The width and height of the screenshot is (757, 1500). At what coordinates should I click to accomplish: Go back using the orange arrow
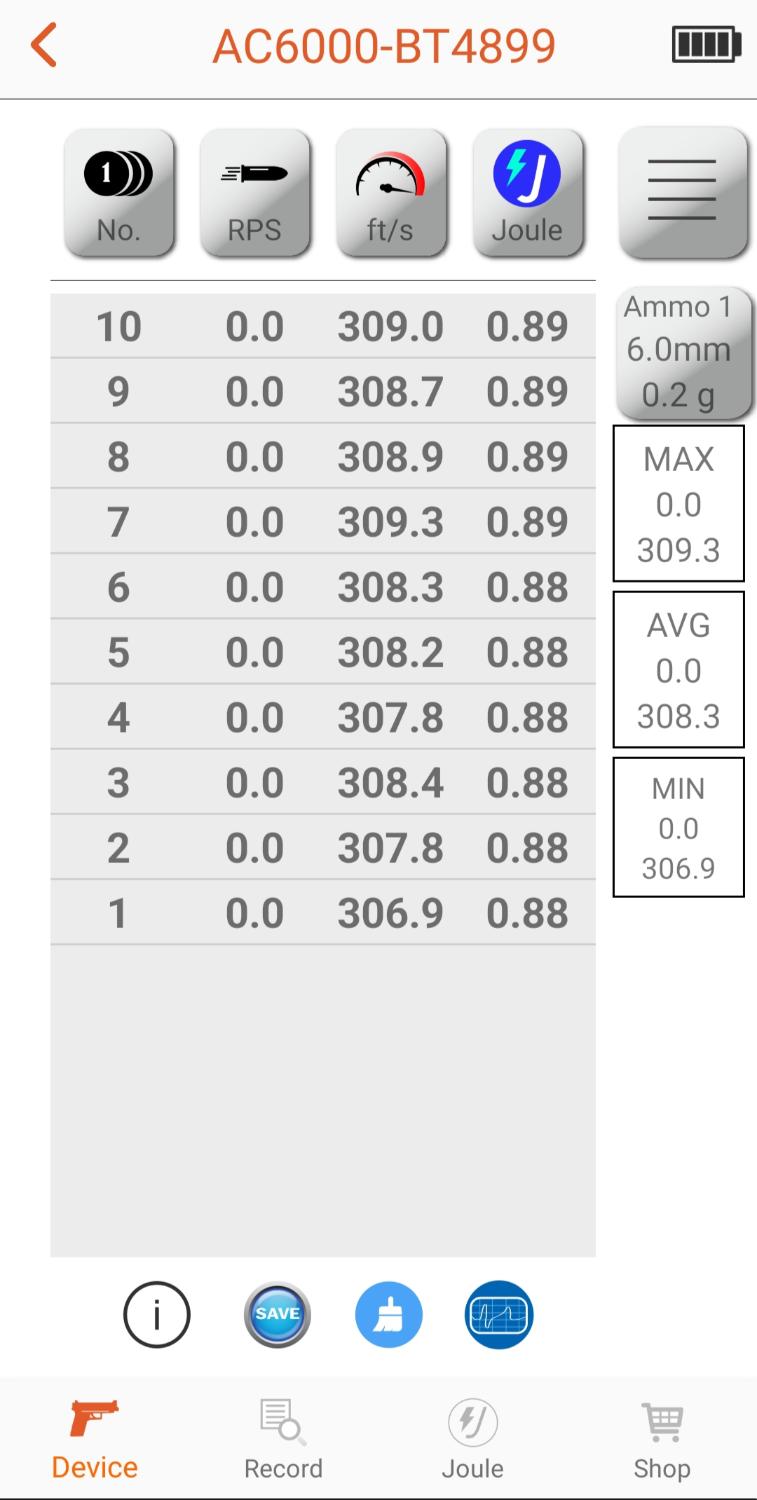pyautogui.click(x=43, y=46)
